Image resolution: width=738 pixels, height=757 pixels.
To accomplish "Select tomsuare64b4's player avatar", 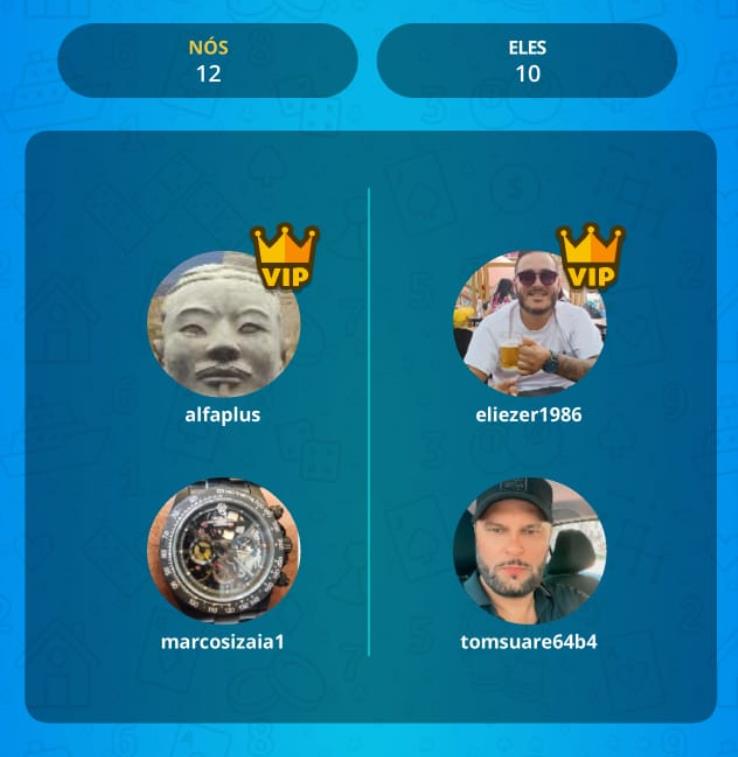I will point(528,551).
